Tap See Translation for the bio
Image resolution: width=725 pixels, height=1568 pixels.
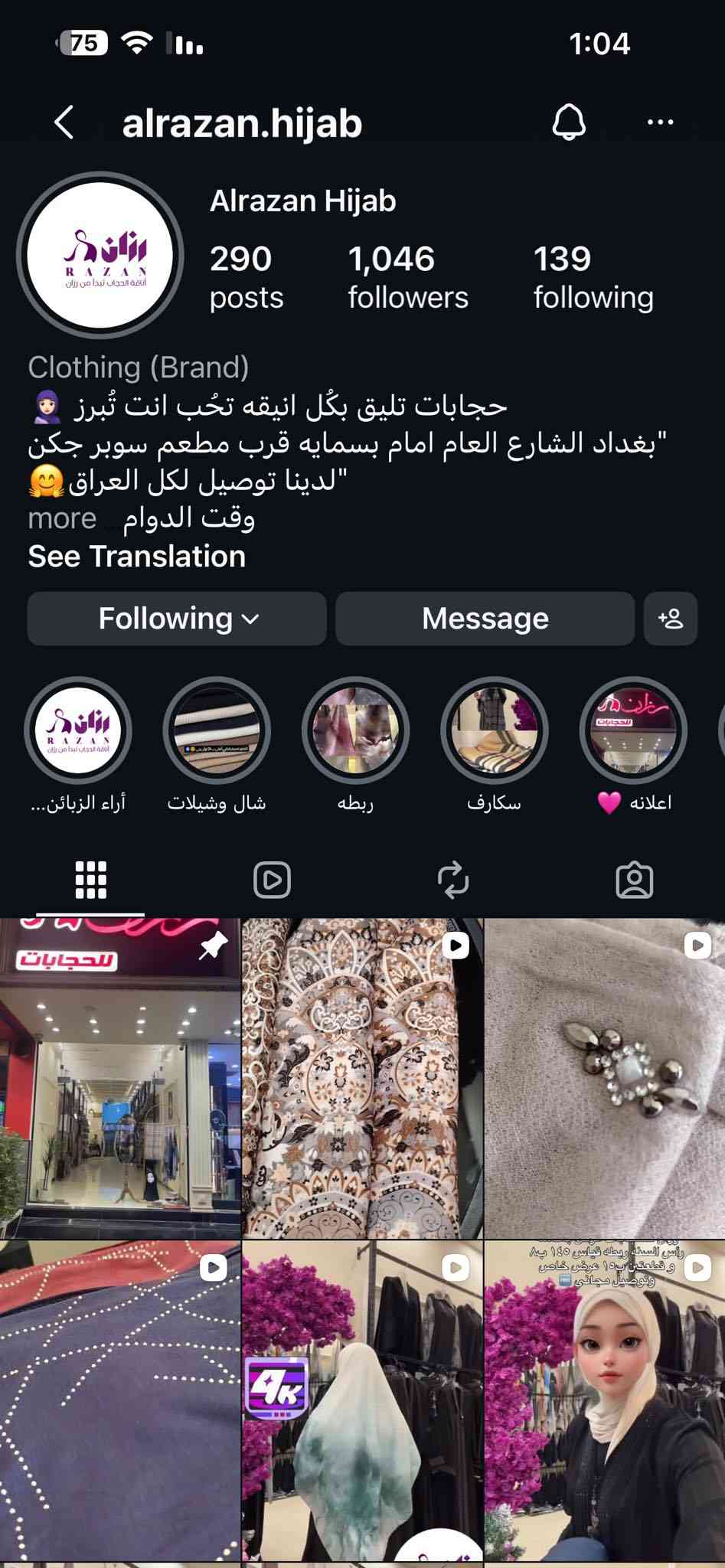[137, 557]
